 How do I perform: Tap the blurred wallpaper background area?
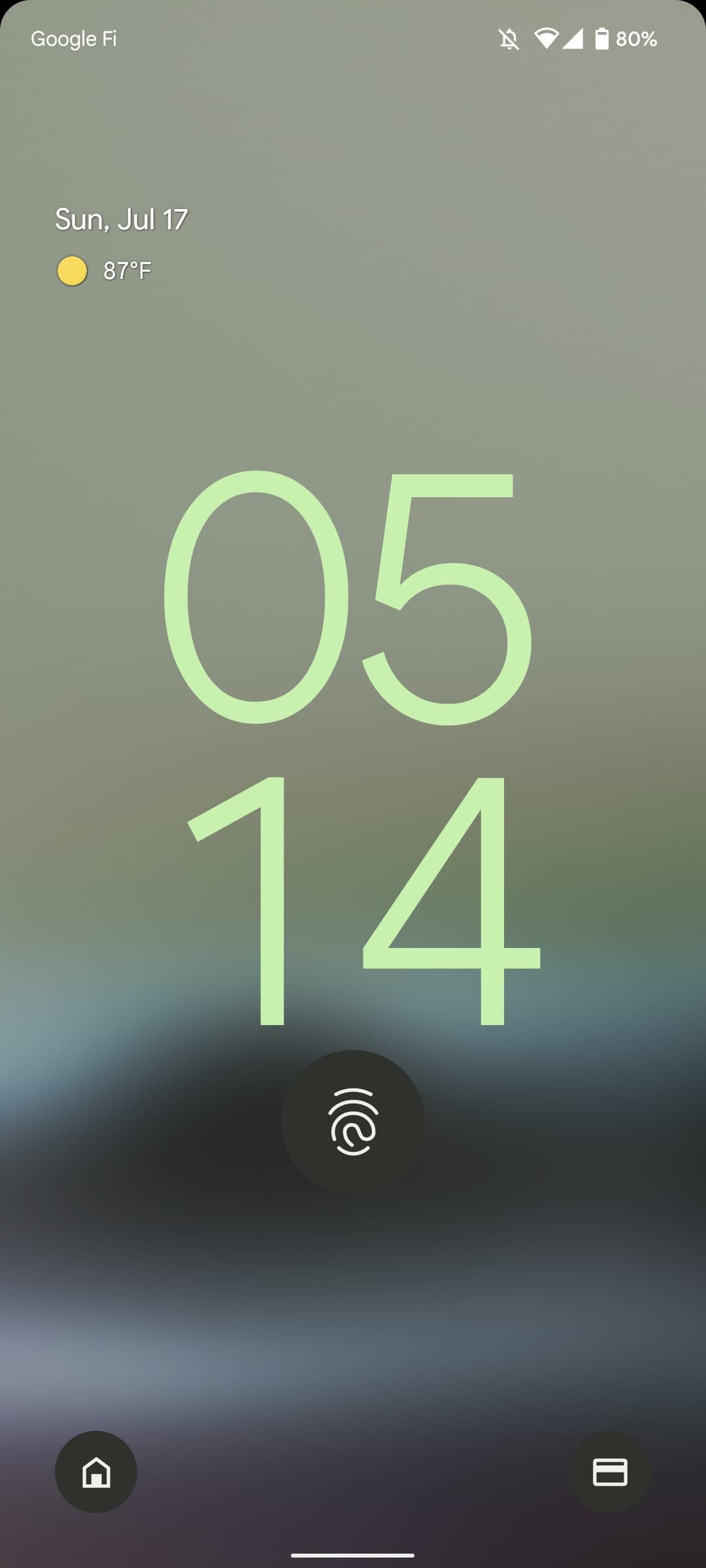[353, 1307]
